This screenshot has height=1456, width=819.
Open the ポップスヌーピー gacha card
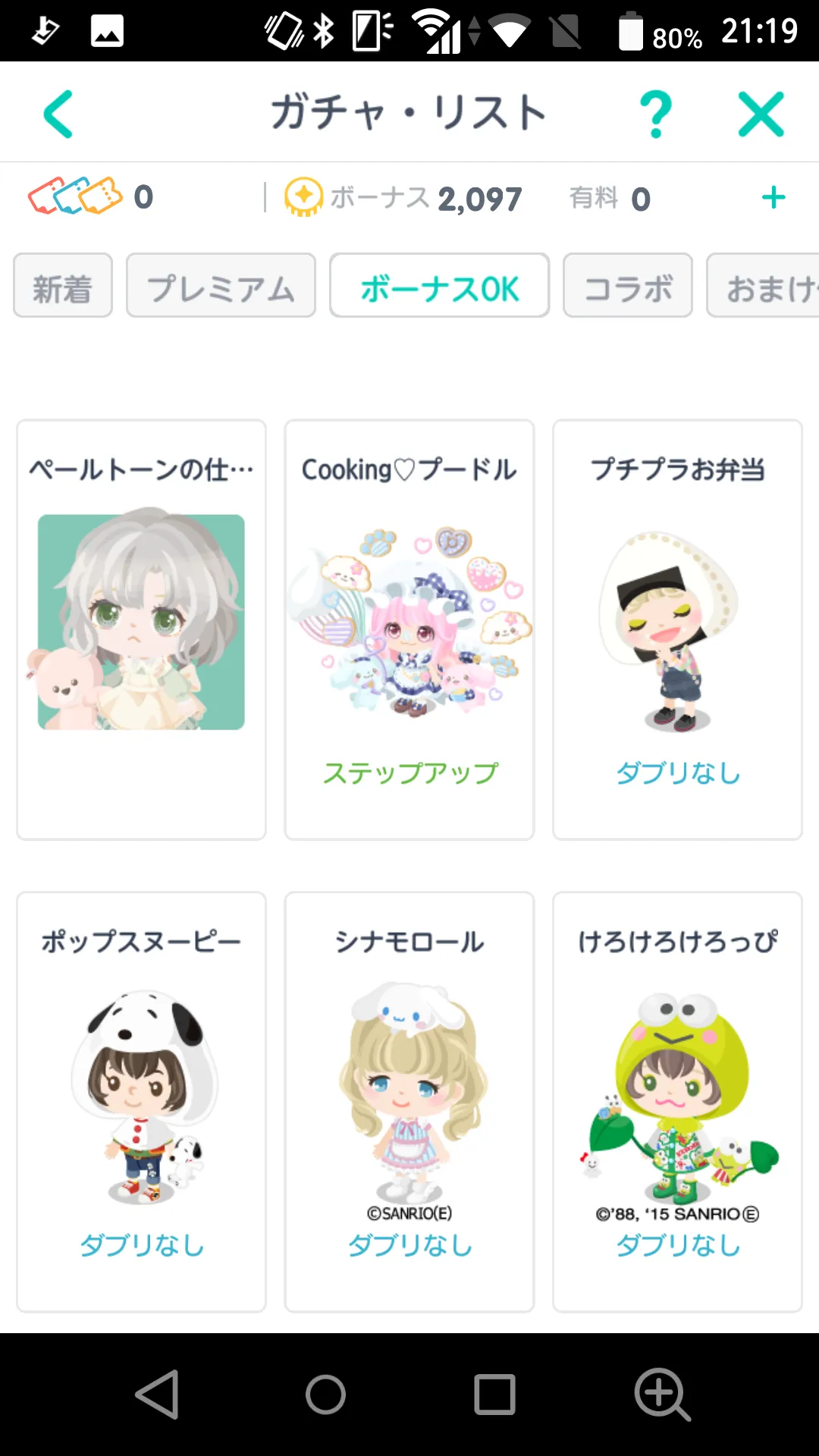coord(142,1101)
